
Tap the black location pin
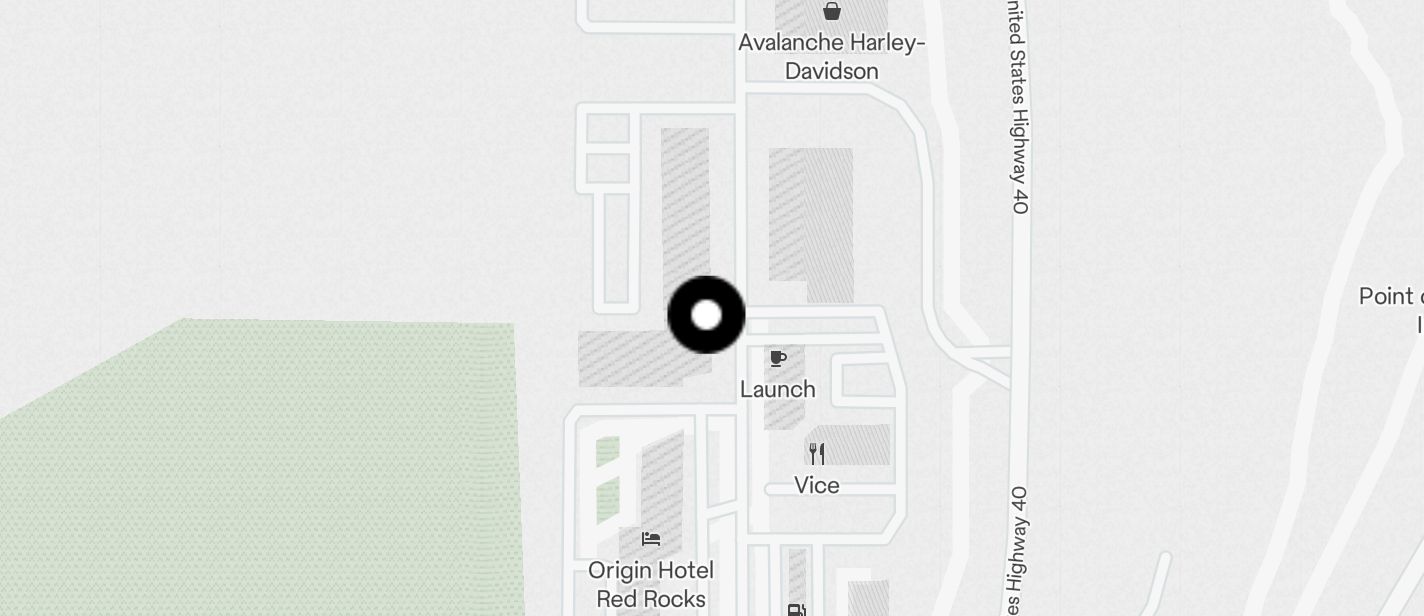706,315
